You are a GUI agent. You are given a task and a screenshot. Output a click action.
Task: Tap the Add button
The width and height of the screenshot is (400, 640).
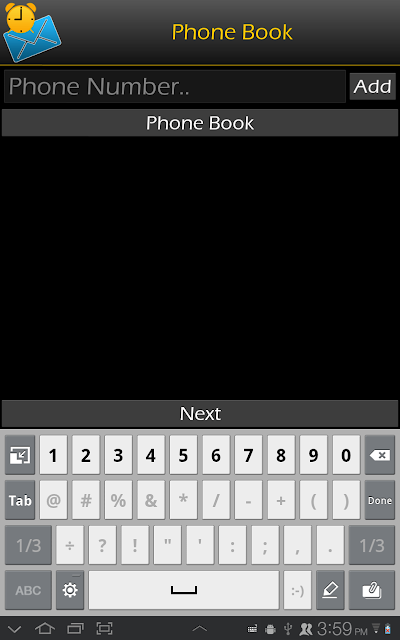click(373, 87)
